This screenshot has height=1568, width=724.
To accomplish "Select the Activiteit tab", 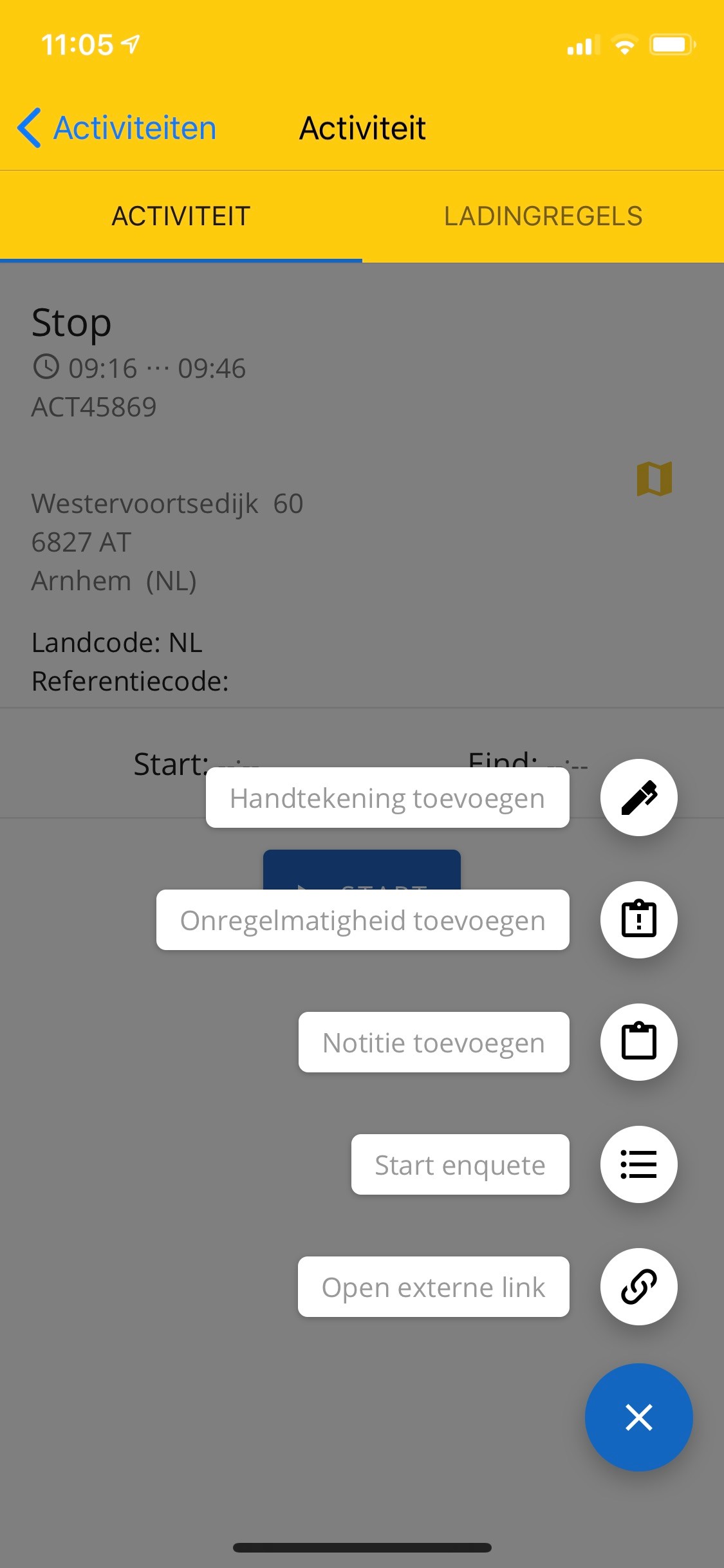I will (x=181, y=216).
